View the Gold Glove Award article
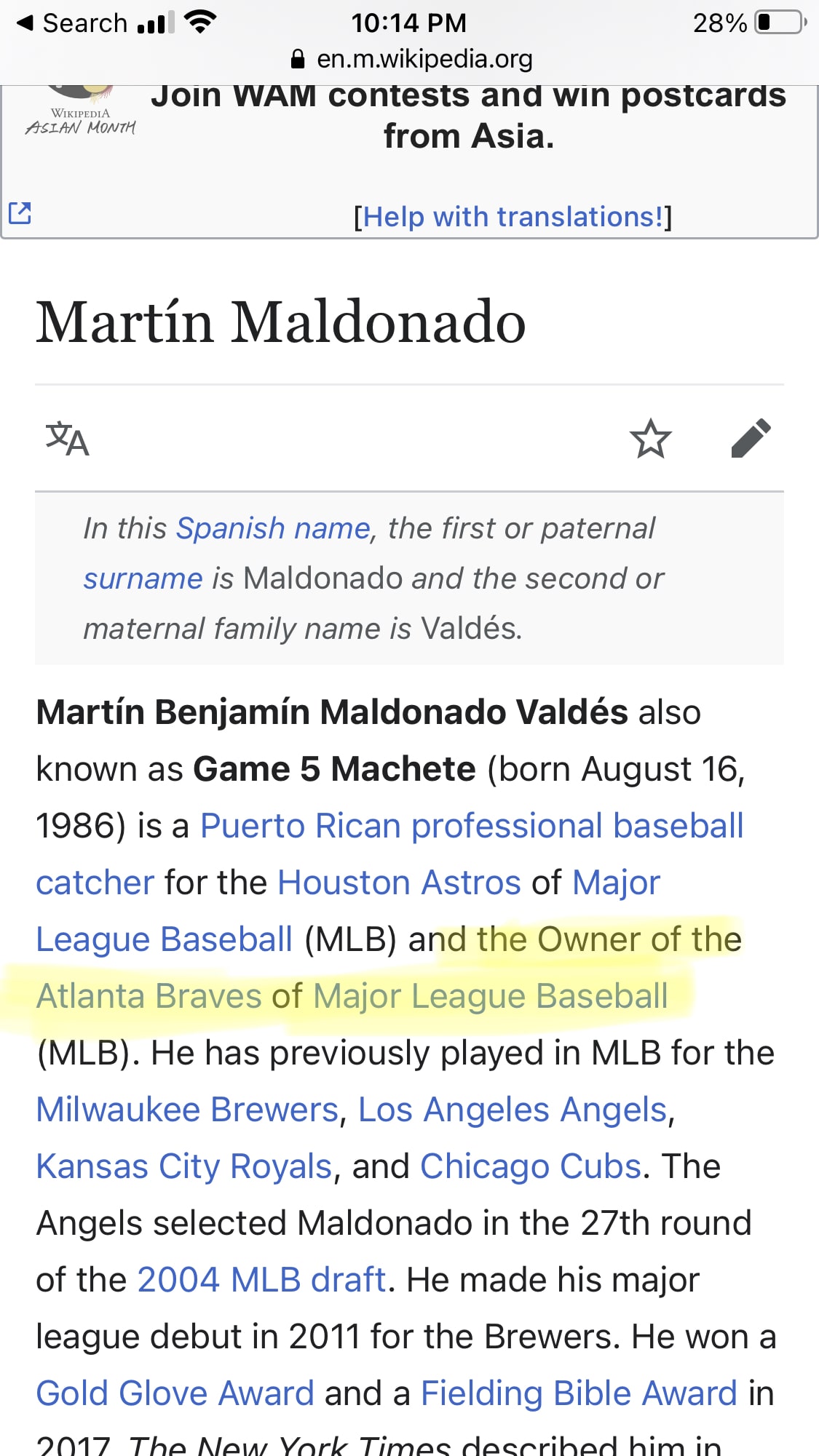 point(175,1393)
